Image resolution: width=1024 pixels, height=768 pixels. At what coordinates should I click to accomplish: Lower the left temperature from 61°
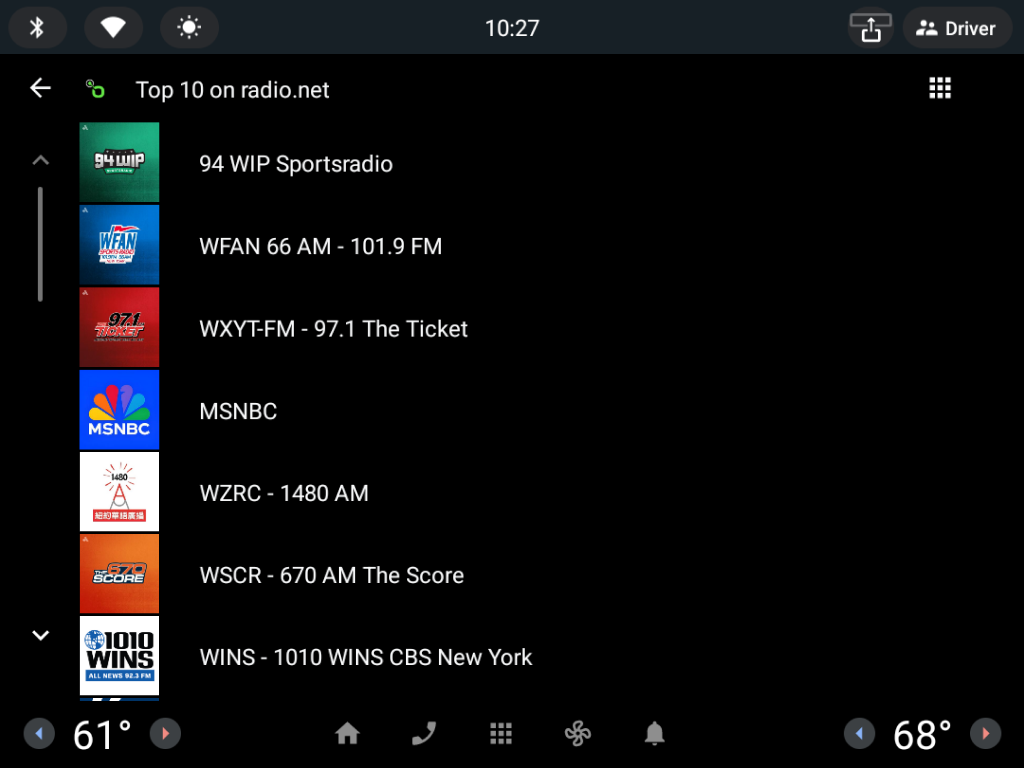39,735
